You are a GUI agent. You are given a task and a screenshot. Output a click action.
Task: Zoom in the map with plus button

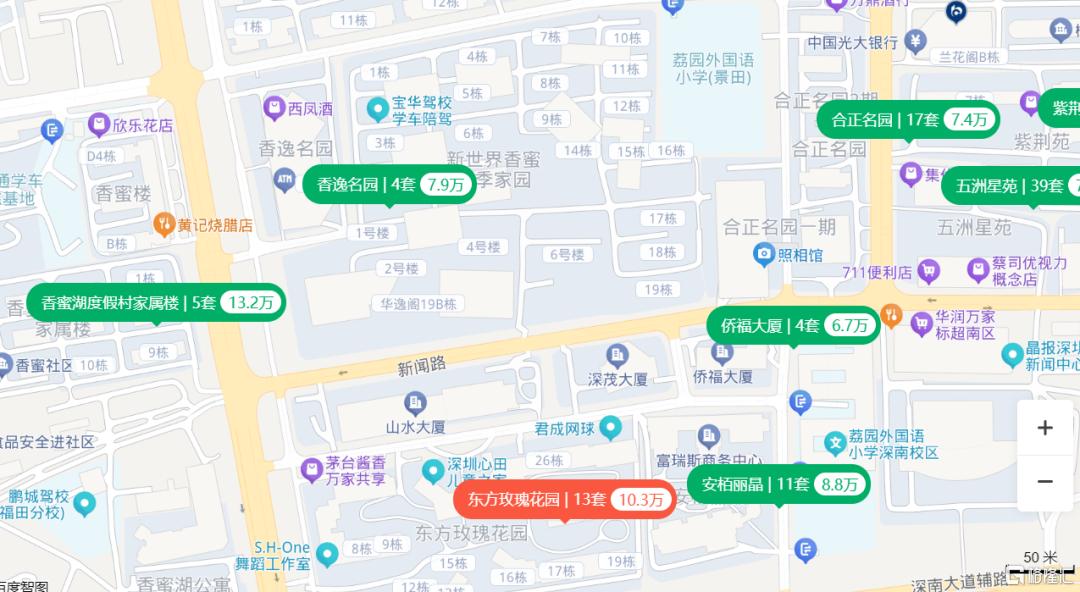tap(1045, 428)
